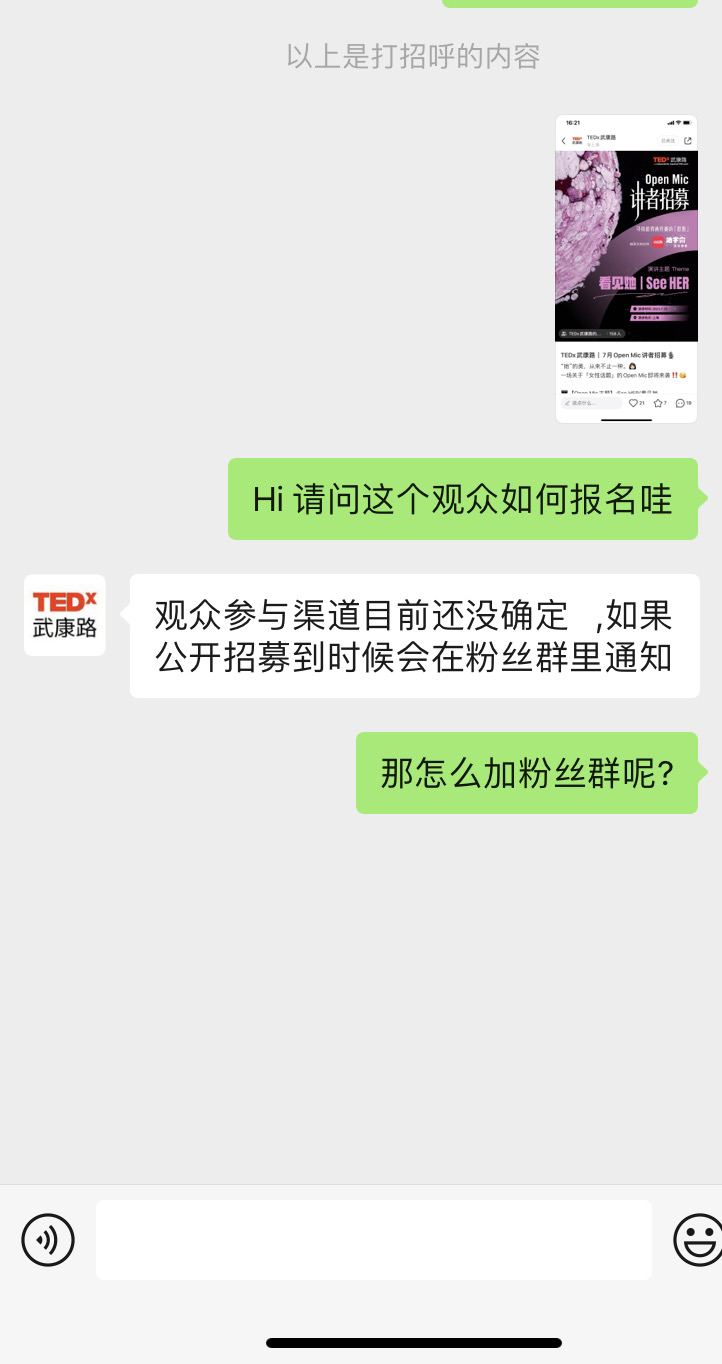Focus the message text field

(x=374, y=1240)
